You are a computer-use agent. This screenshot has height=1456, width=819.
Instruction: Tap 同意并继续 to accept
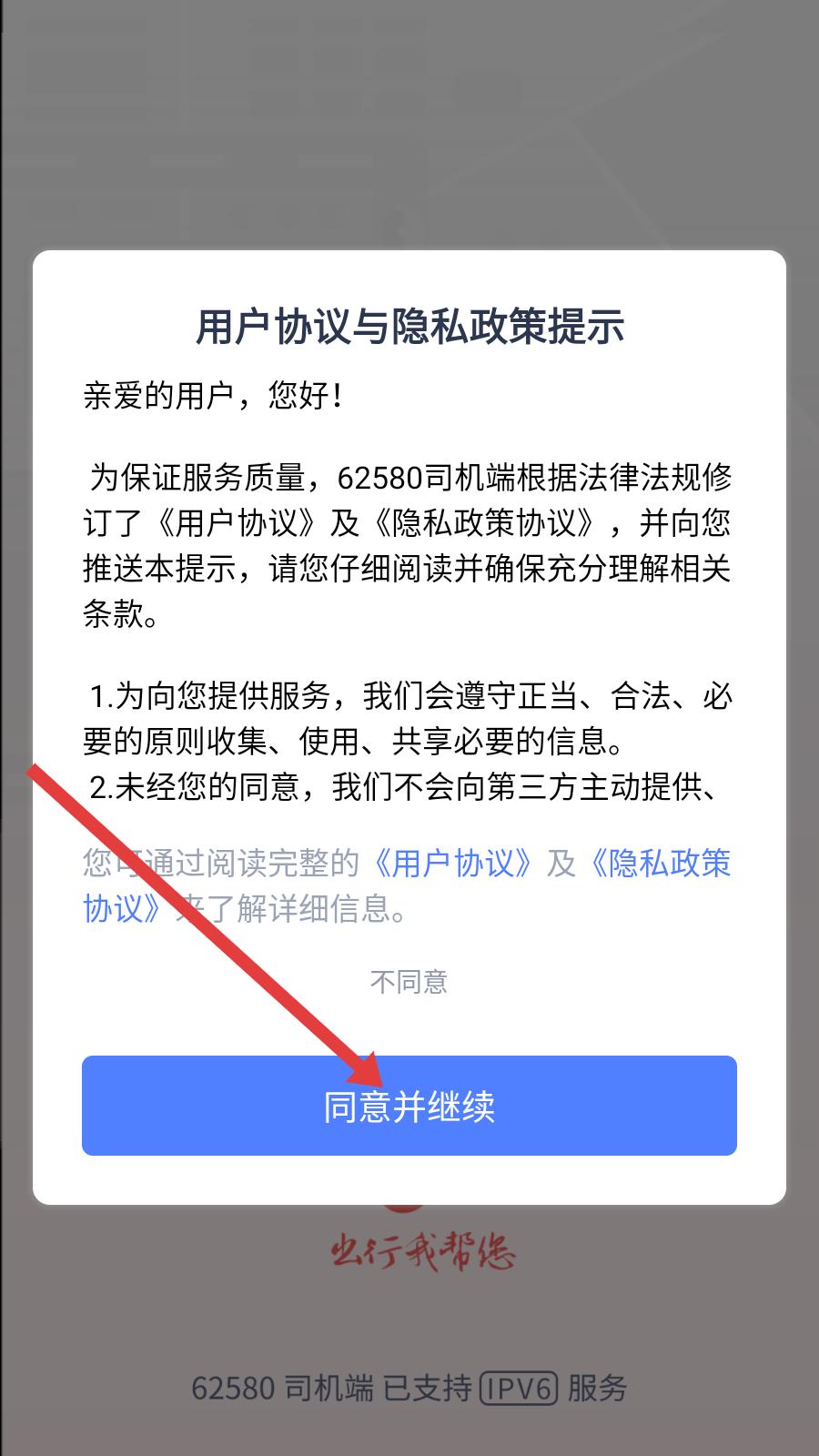pyautogui.click(x=409, y=1106)
